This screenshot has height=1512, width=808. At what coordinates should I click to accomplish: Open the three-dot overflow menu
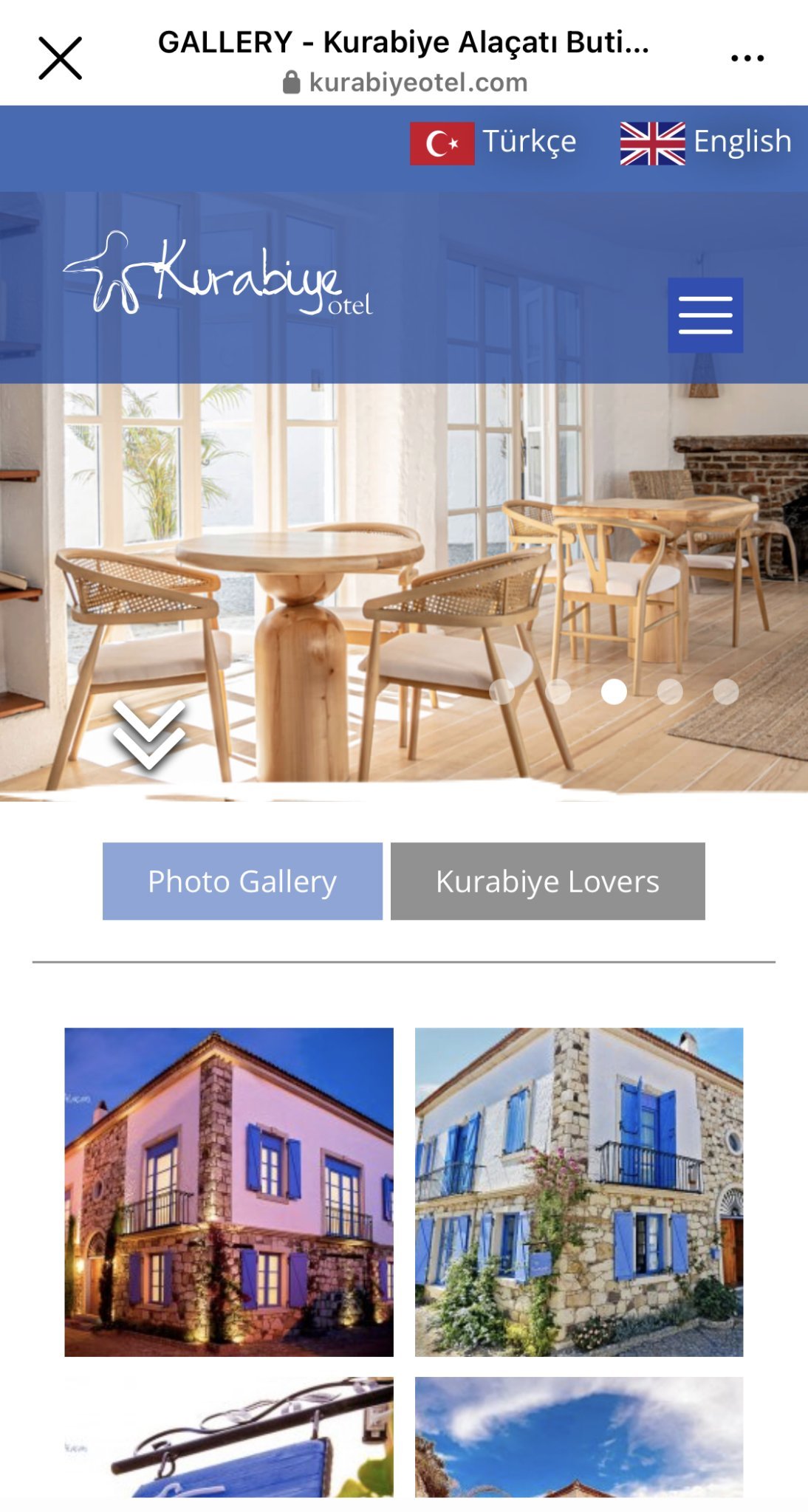pyautogui.click(x=747, y=58)
